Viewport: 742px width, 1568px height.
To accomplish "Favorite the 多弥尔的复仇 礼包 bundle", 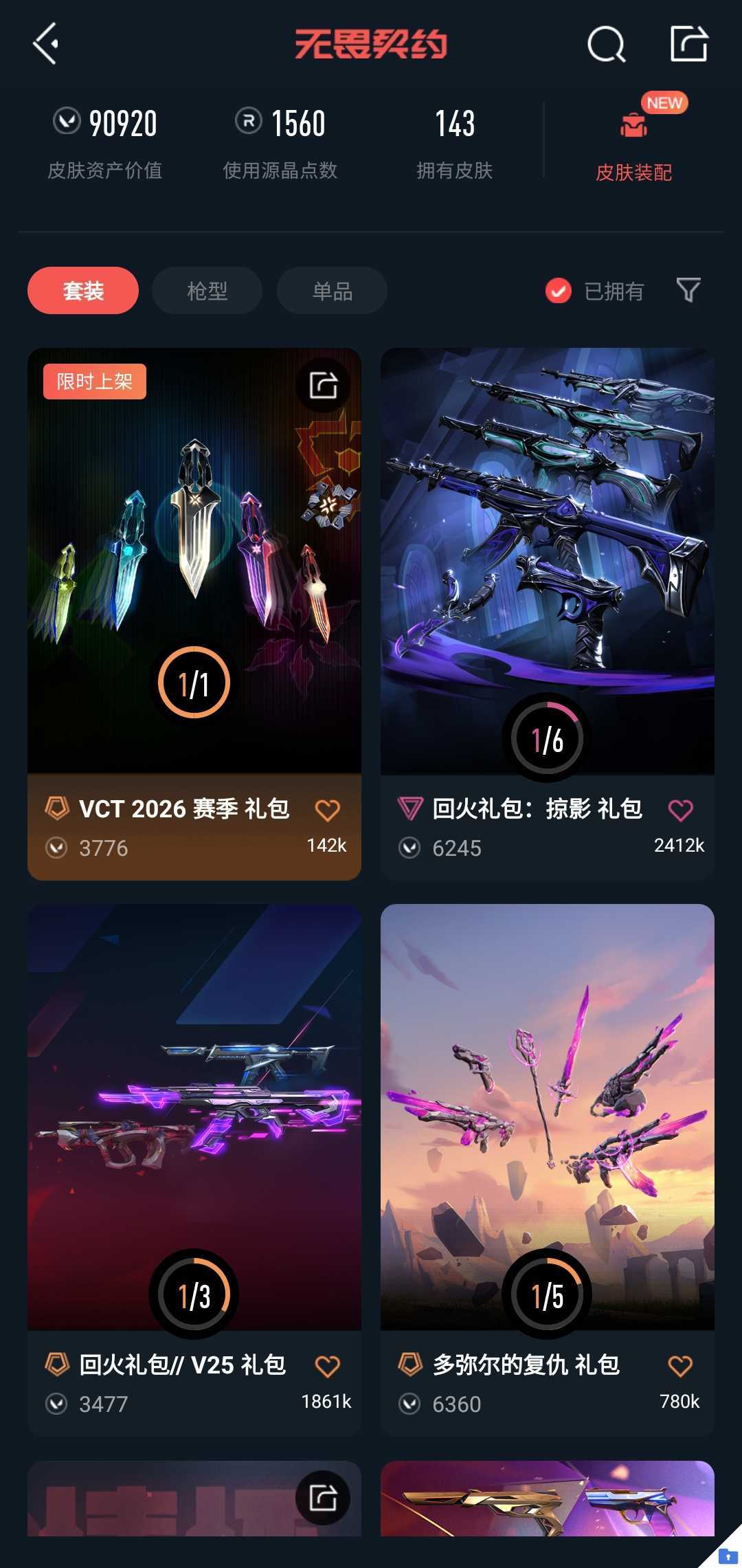I will (680, 1366).
